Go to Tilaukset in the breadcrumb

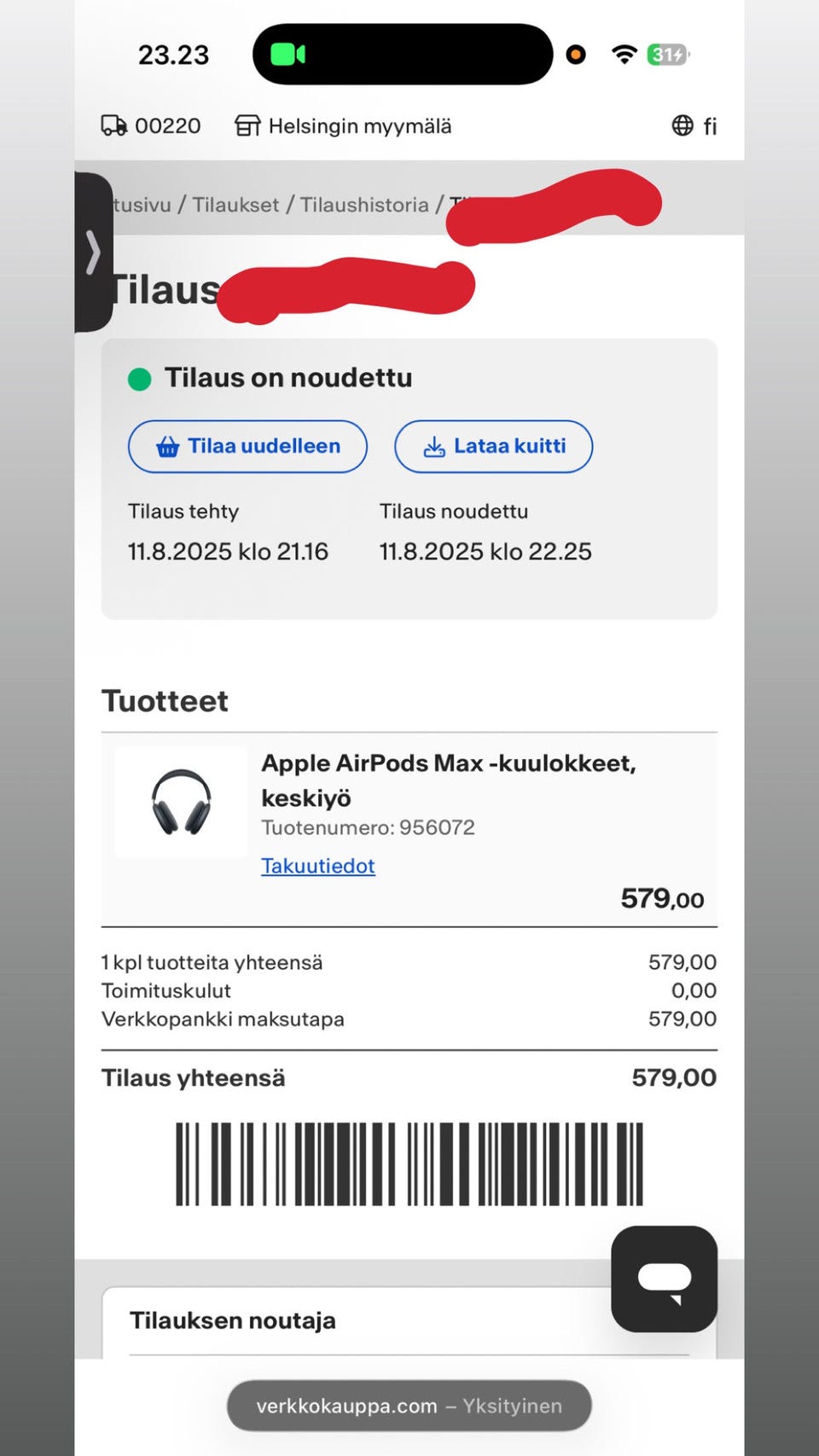coord(235,205)
